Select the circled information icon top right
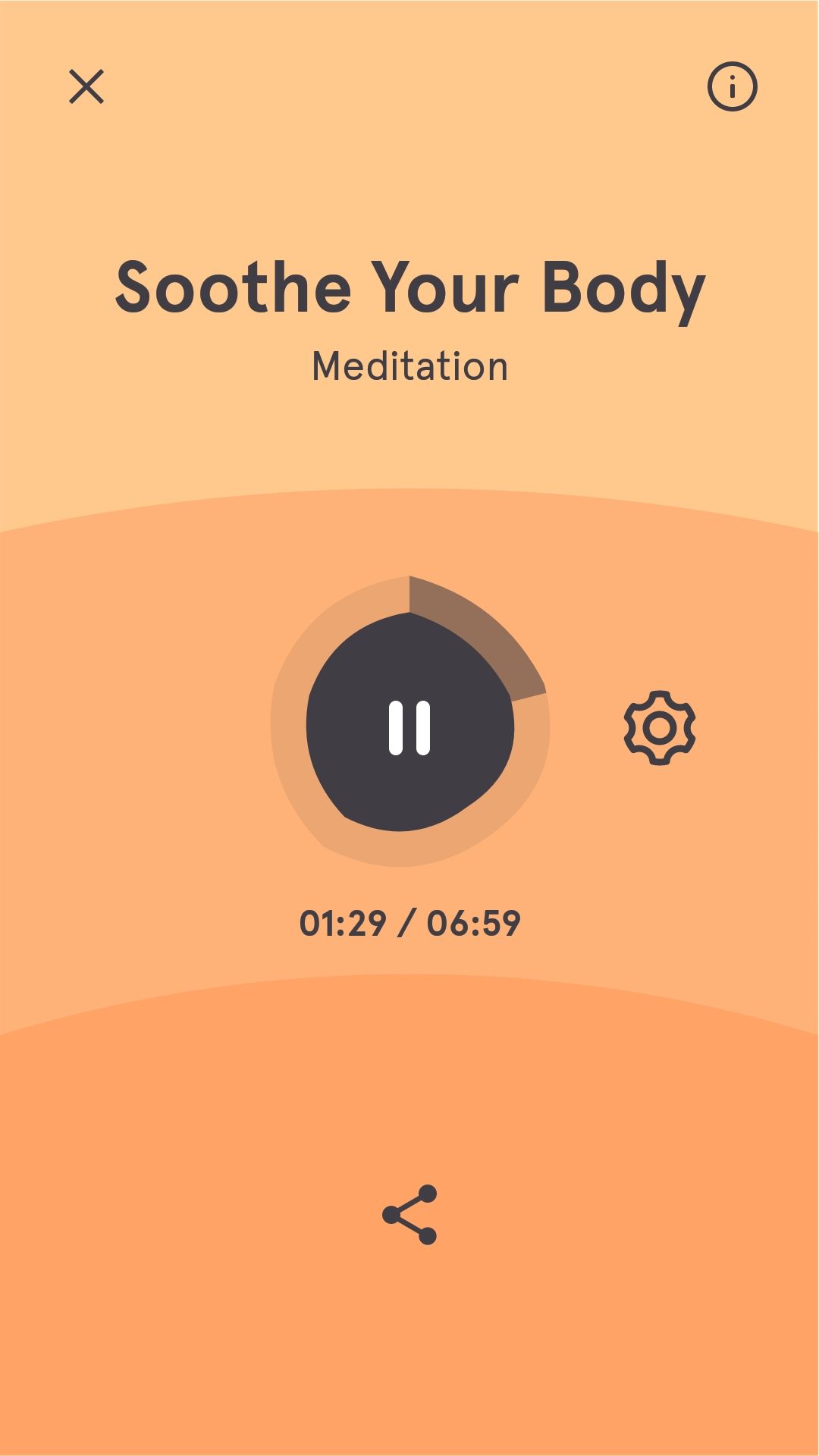 tap(733, 86)
